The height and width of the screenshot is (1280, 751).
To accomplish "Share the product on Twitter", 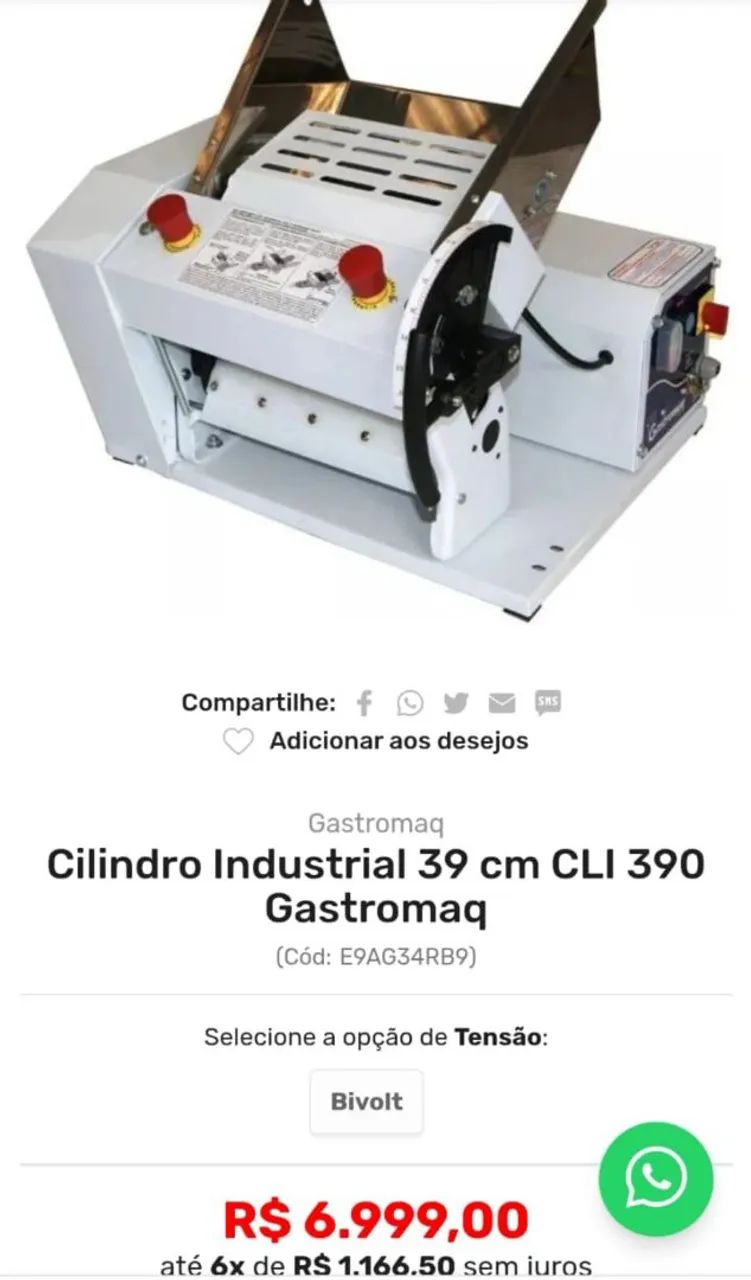I will pos(454,703).
